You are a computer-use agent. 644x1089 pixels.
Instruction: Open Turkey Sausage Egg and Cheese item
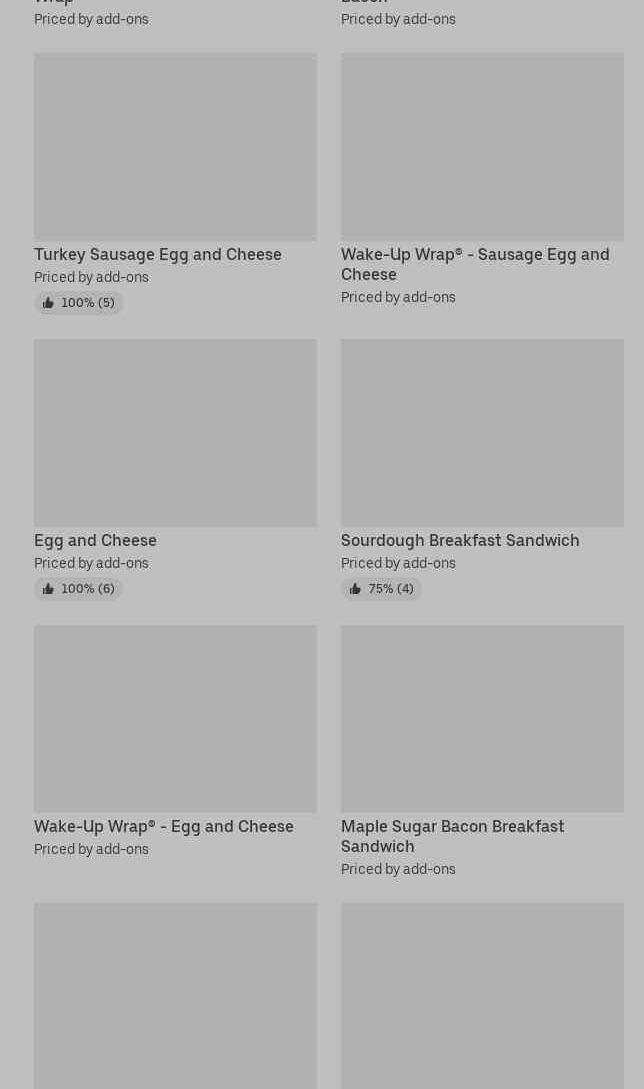(175, 147)
